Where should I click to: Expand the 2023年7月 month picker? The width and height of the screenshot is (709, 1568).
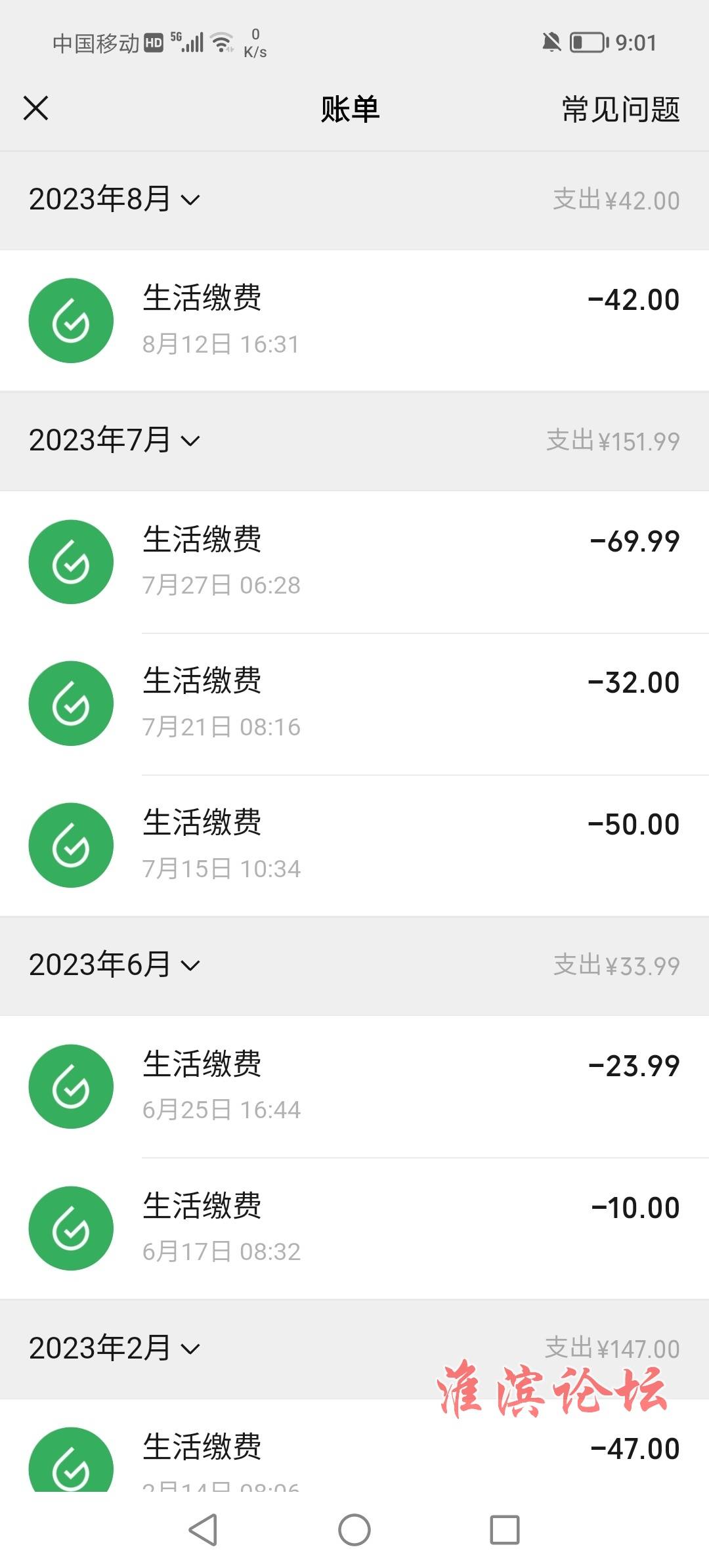pos(114,441)
